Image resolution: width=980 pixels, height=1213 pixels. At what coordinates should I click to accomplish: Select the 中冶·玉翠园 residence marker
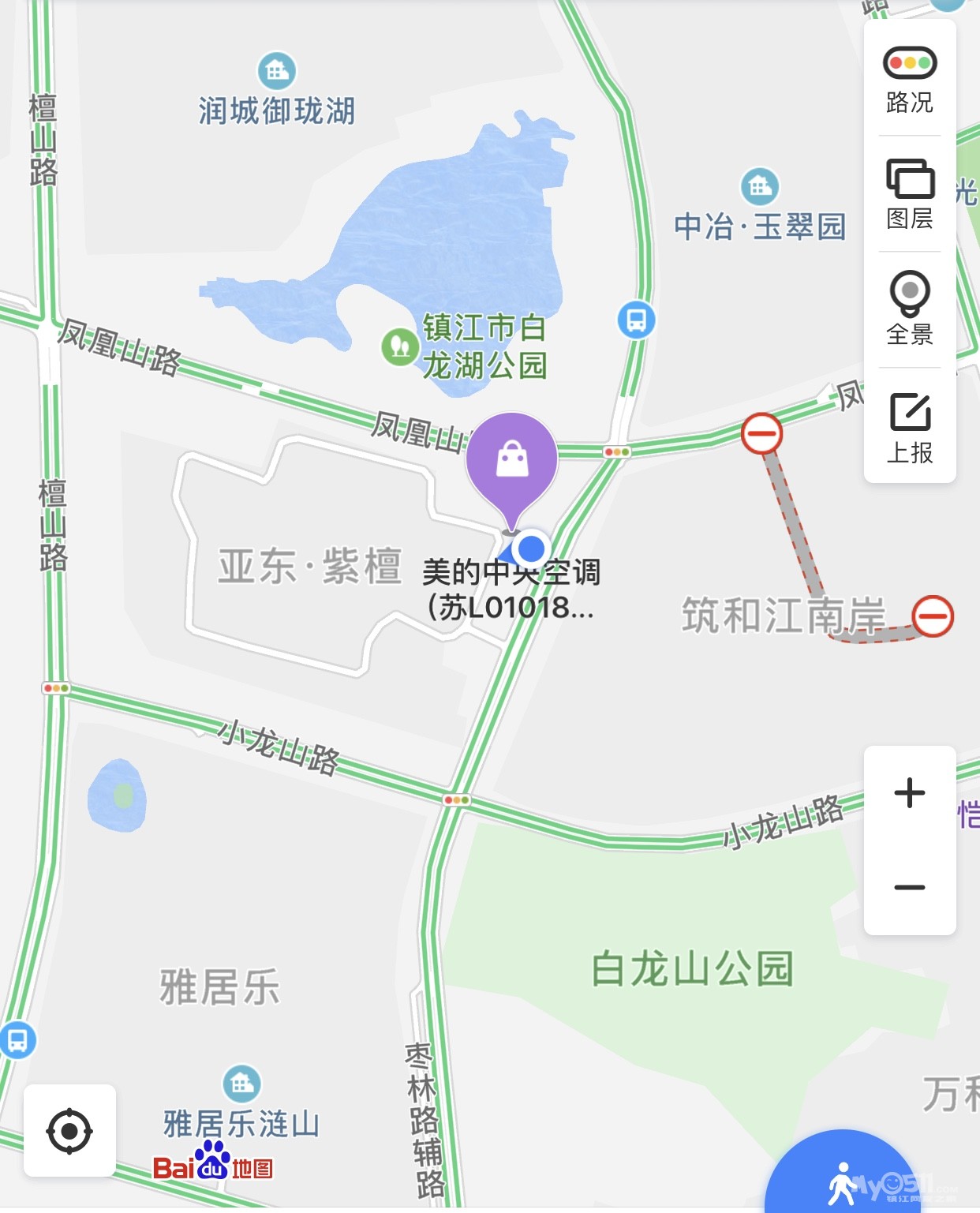coord(760,187)
